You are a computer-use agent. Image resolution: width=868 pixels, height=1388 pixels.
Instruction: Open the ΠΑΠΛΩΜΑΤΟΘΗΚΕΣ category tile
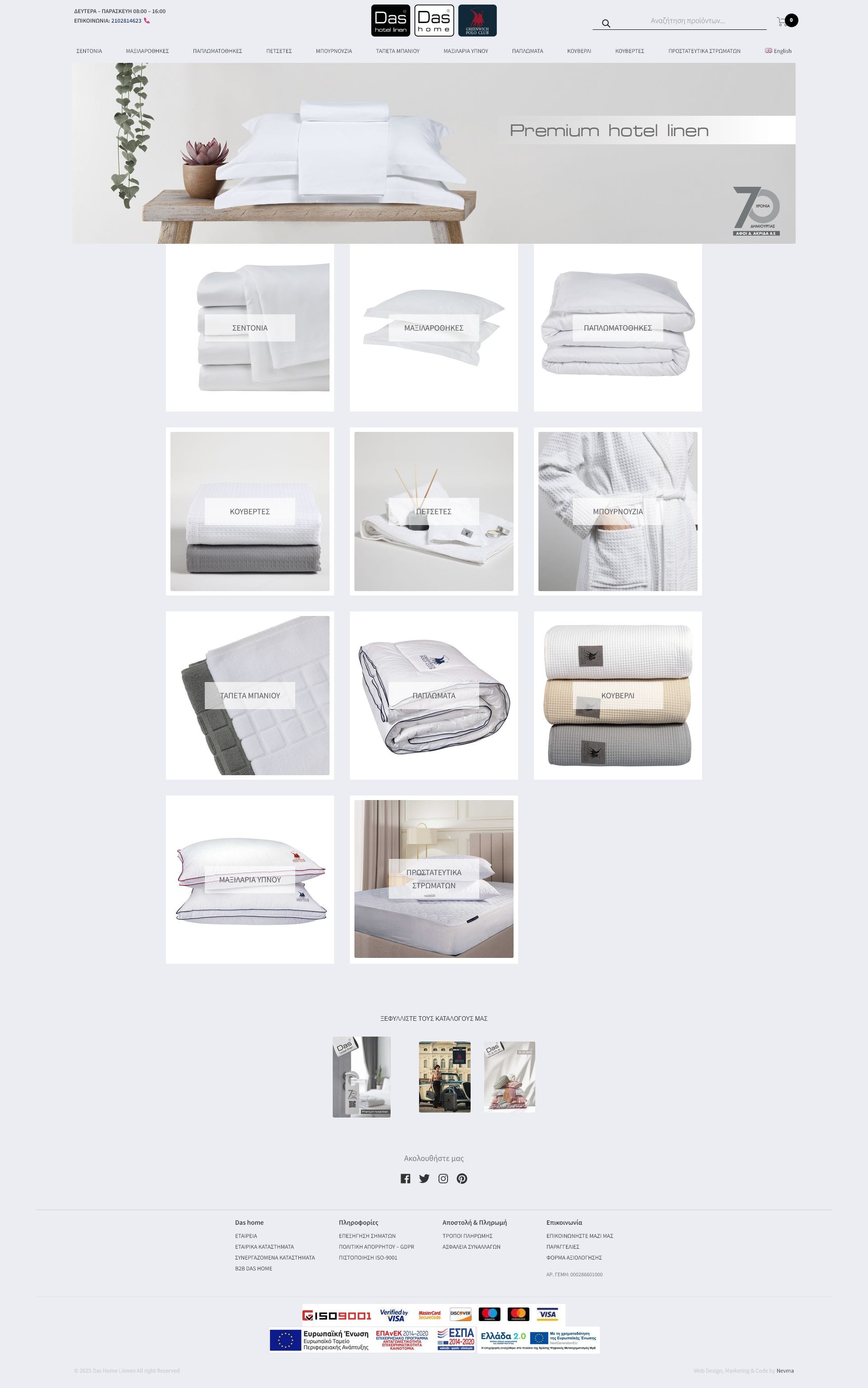pos(617,328)
